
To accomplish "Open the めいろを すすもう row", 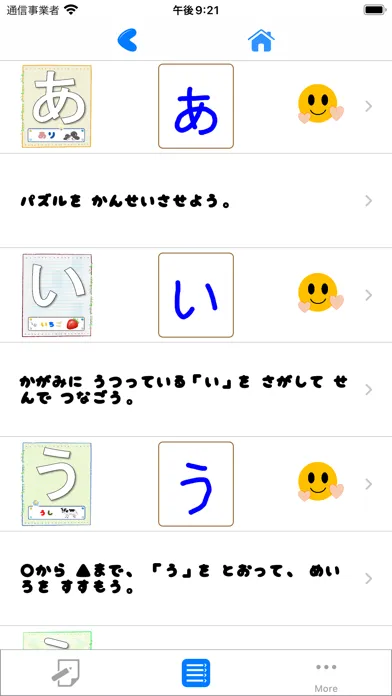I will pyautogui.click(x=196, y=578).
